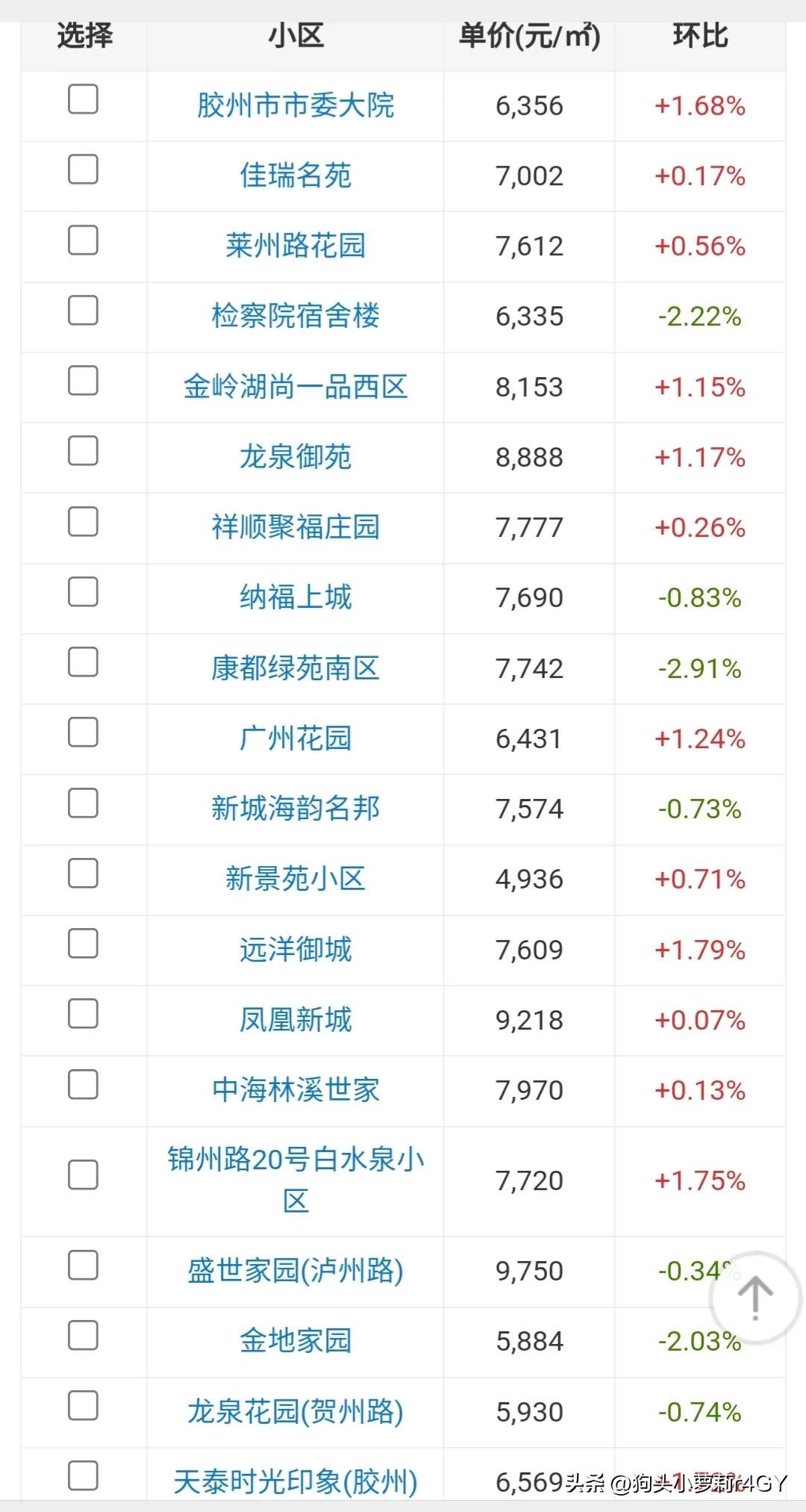Check the box next to 新景苑小区

[x=83, y=873]
